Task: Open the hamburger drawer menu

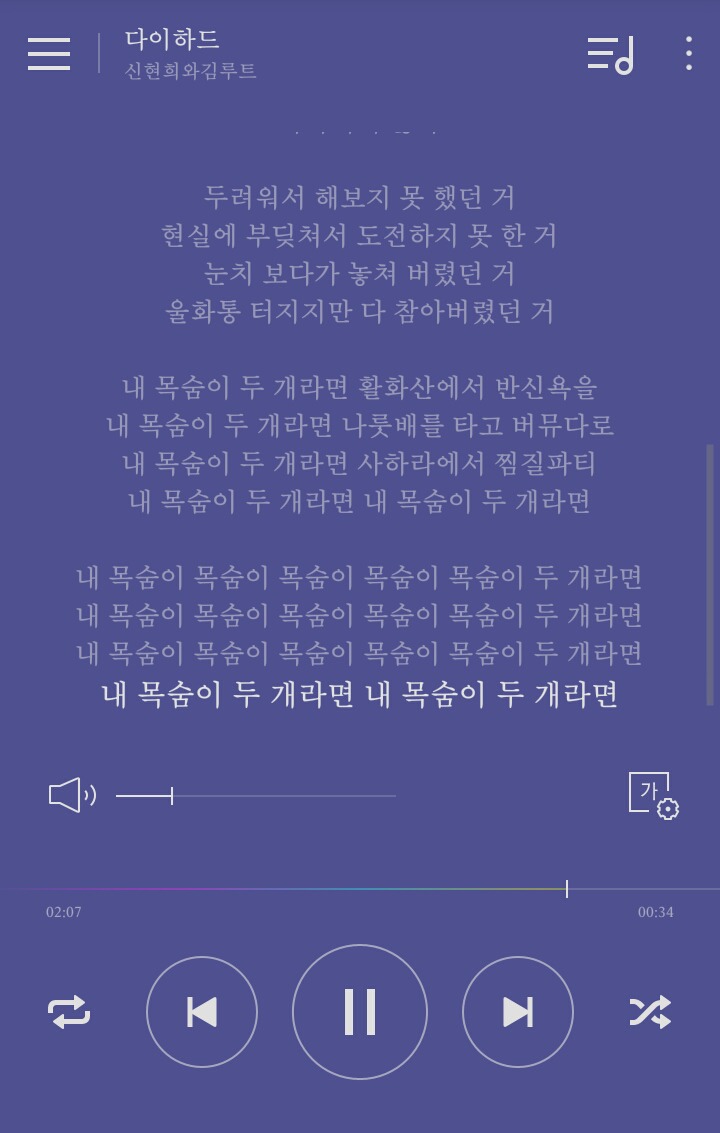Action: click(49, 54)
